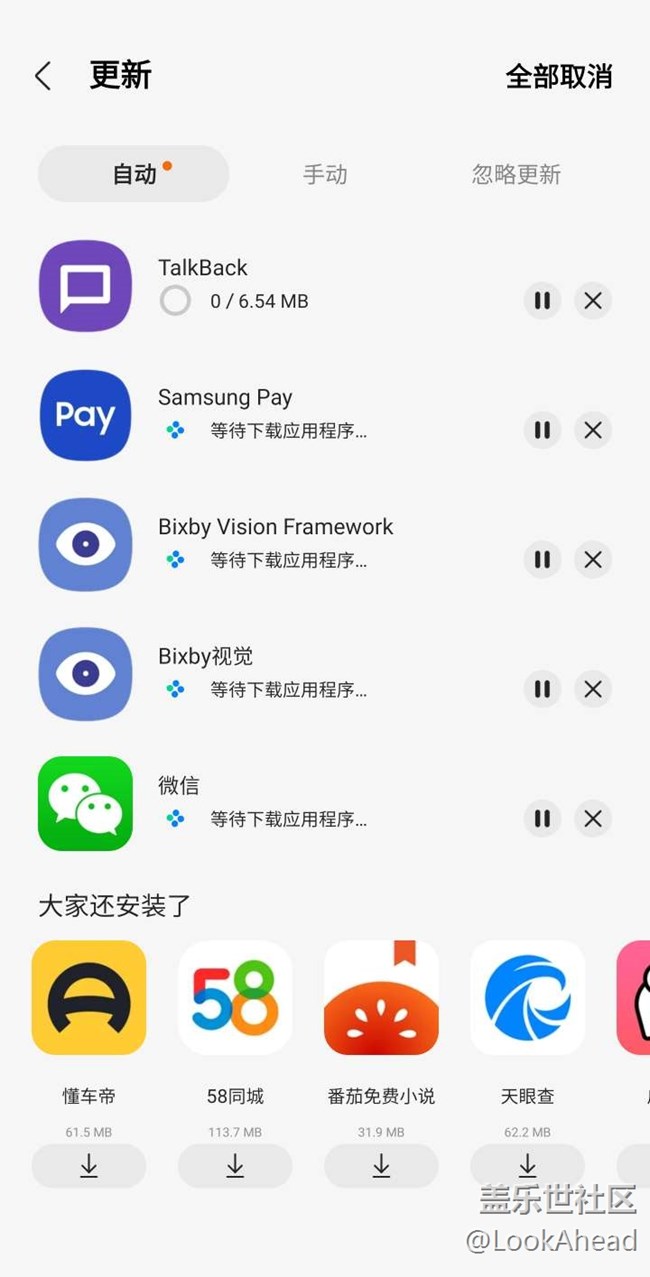Cancel the Samsung Pay update

coord(593,430)
